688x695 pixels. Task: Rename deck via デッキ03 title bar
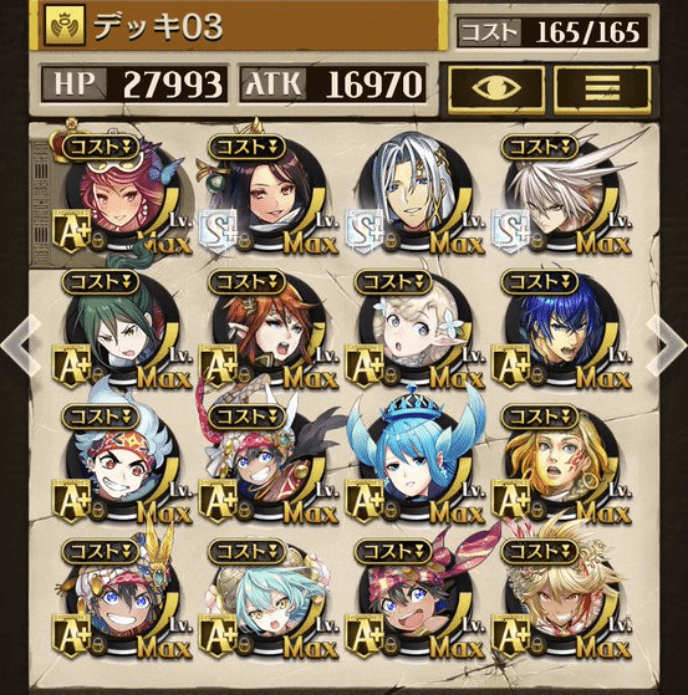coord(240,28)
